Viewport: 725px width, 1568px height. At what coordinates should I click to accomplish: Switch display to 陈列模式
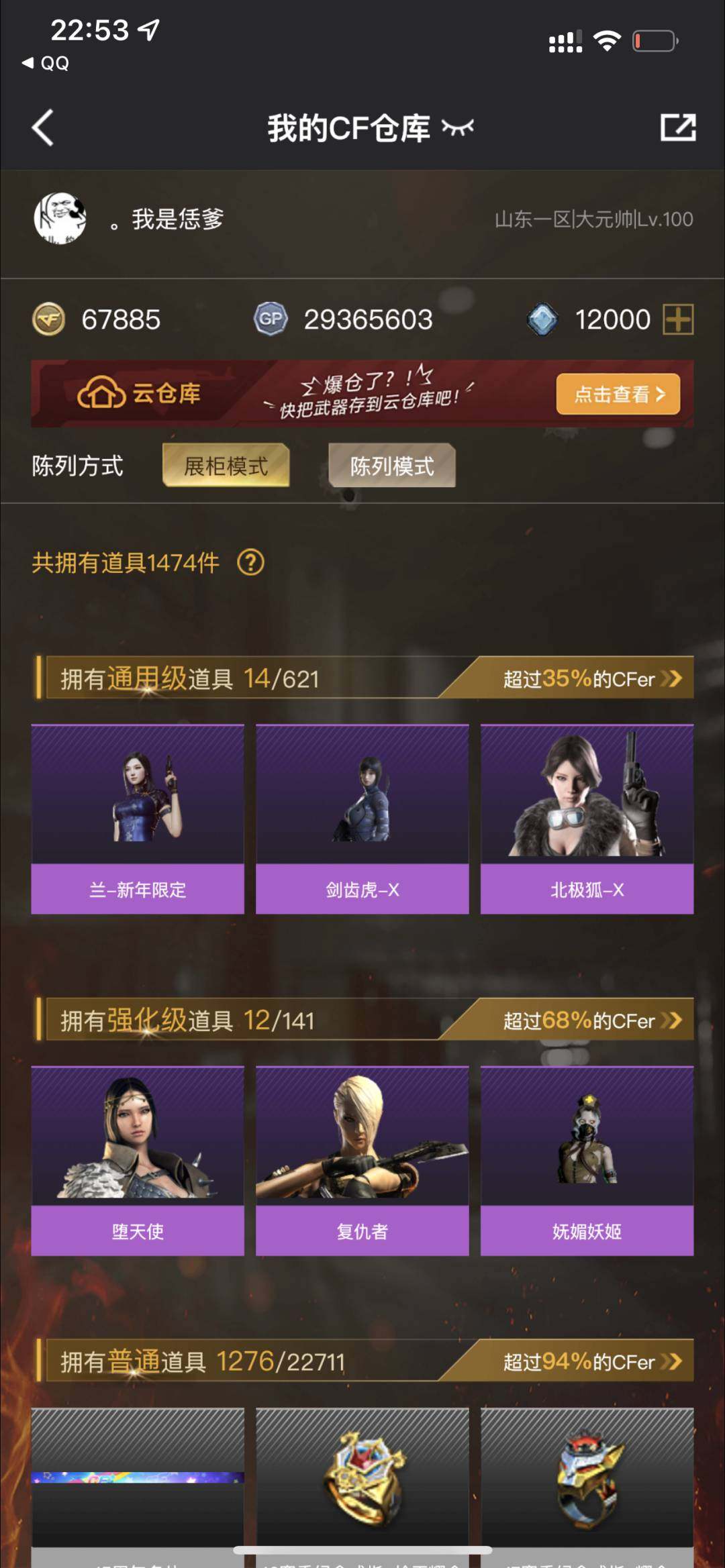pyautogui.click(x=391, y=466)
